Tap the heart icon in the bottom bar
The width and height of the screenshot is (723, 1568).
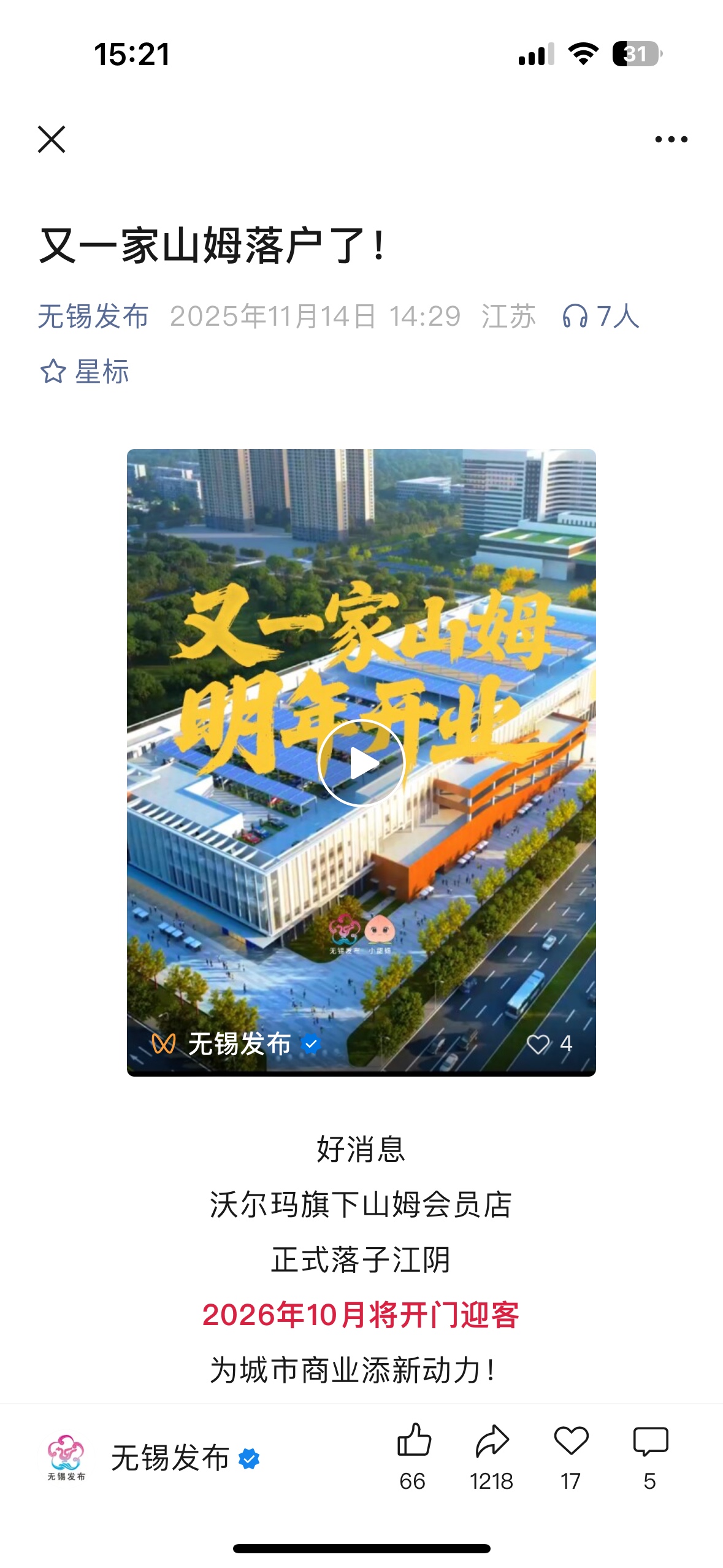click(571, 1441)
